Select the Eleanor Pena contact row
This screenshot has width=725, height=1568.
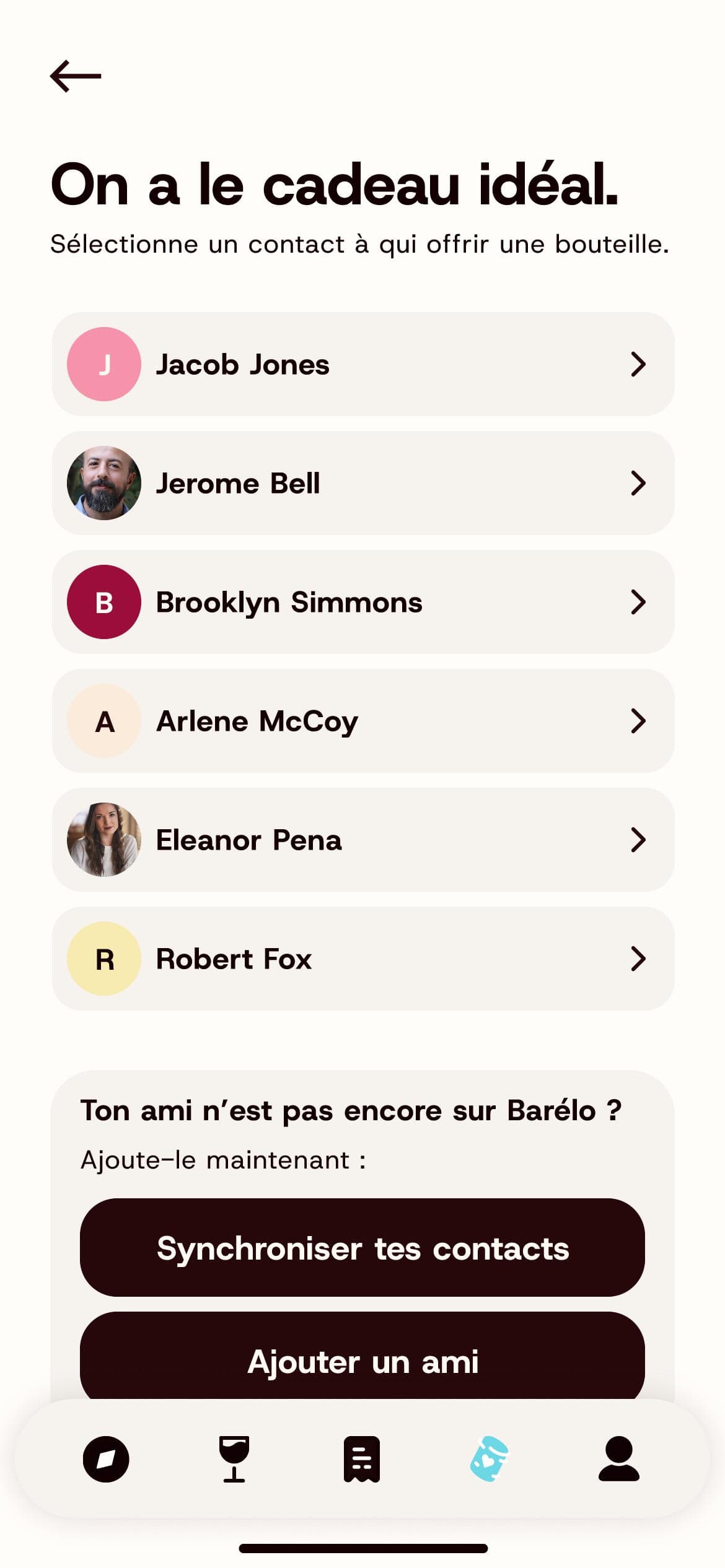tap(362, 840)
